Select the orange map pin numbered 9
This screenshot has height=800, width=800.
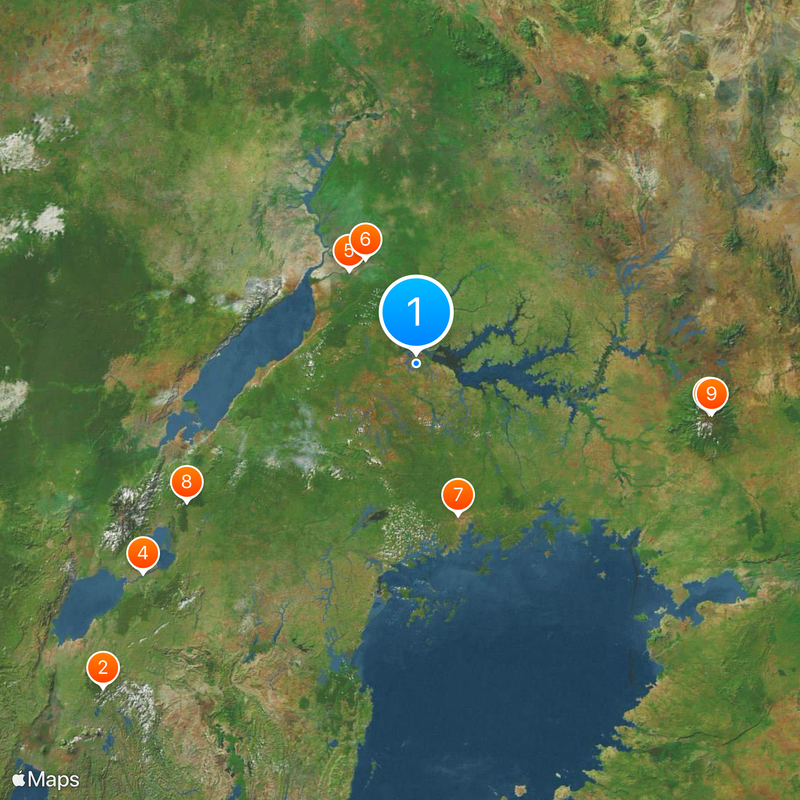712,393
